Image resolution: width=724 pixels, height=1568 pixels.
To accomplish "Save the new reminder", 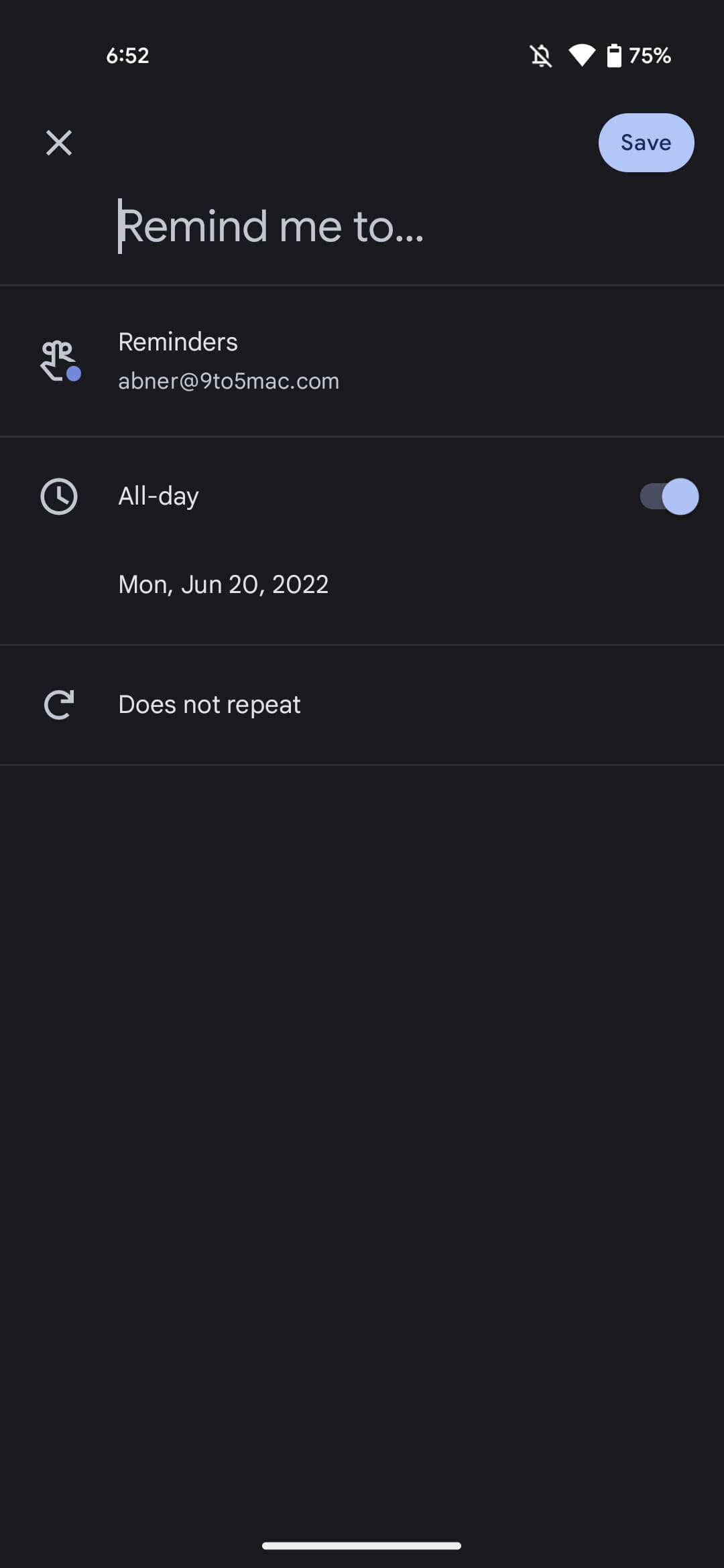I will pos(646,143).
